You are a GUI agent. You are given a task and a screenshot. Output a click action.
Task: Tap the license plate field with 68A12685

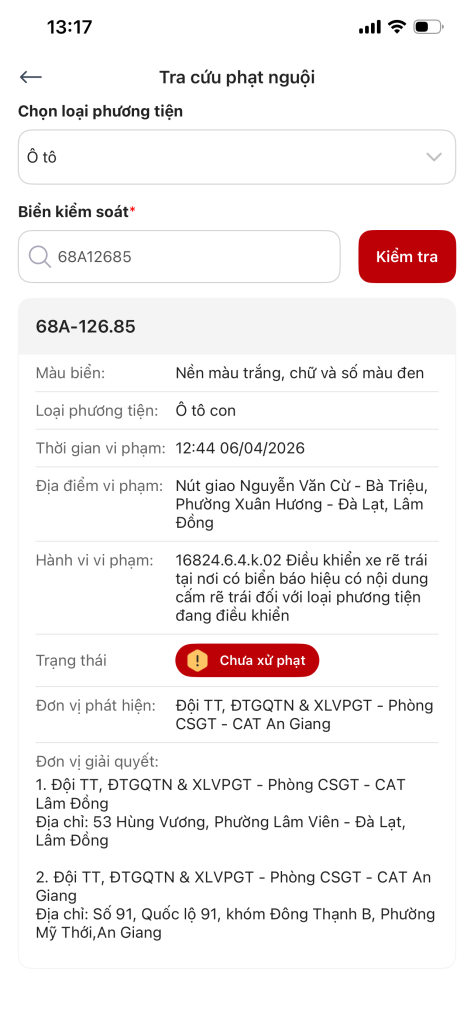click(x=180, y=257)
